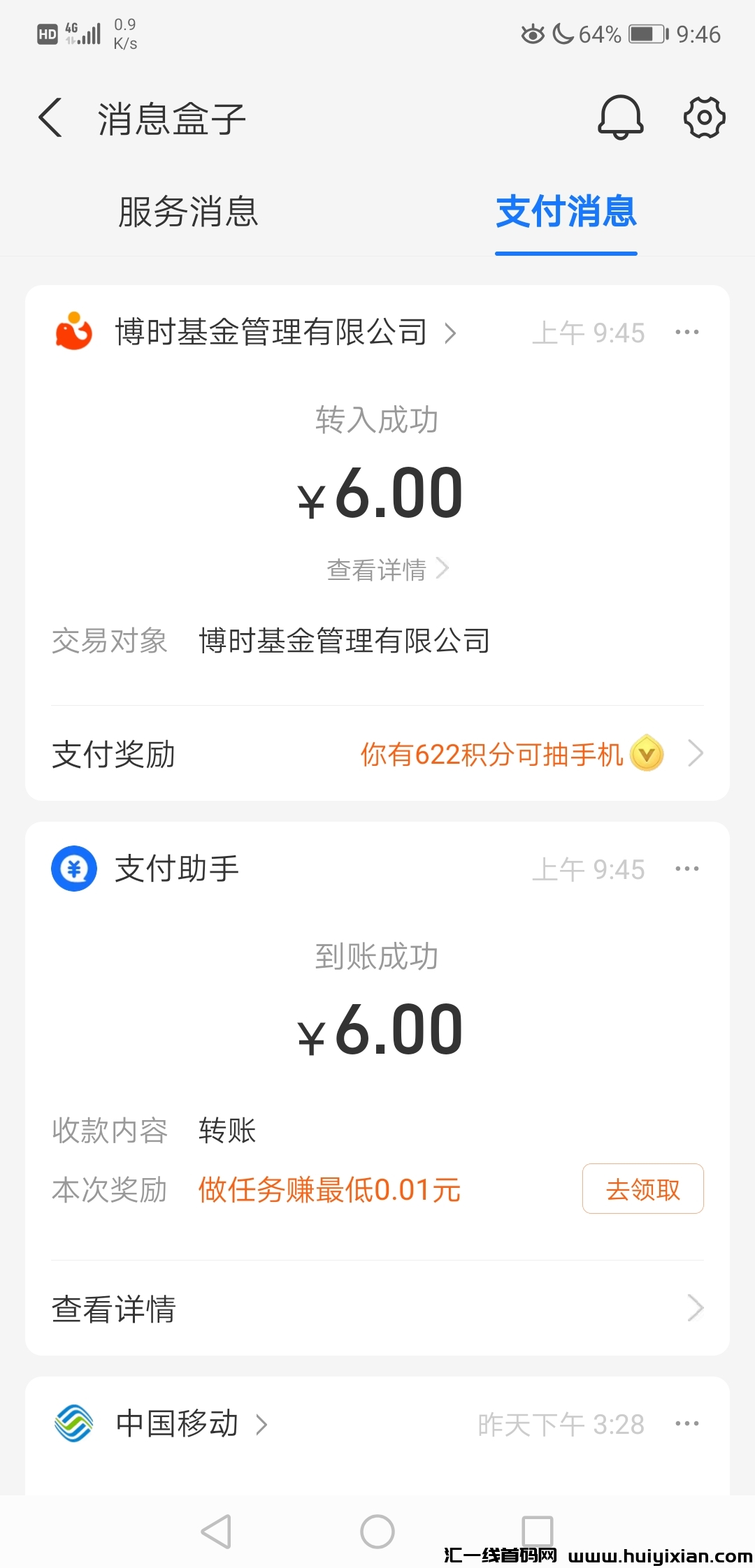The image size is (755, 1568).
Task: Expand 博时基金管理有限公司 via its chevron
Action: tap(453, 333)
